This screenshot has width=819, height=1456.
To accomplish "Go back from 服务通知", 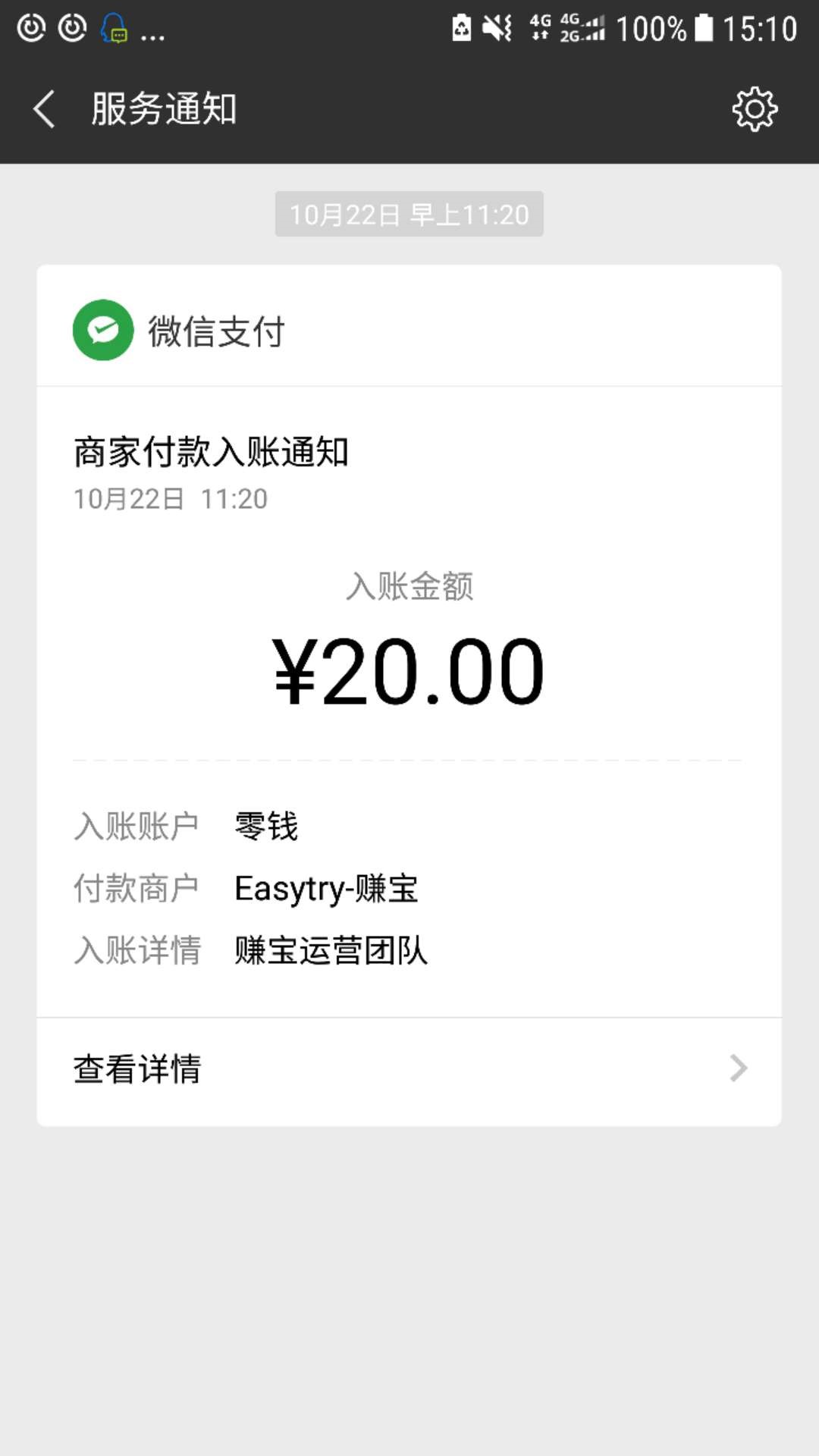I will click(x=44, y=109).
